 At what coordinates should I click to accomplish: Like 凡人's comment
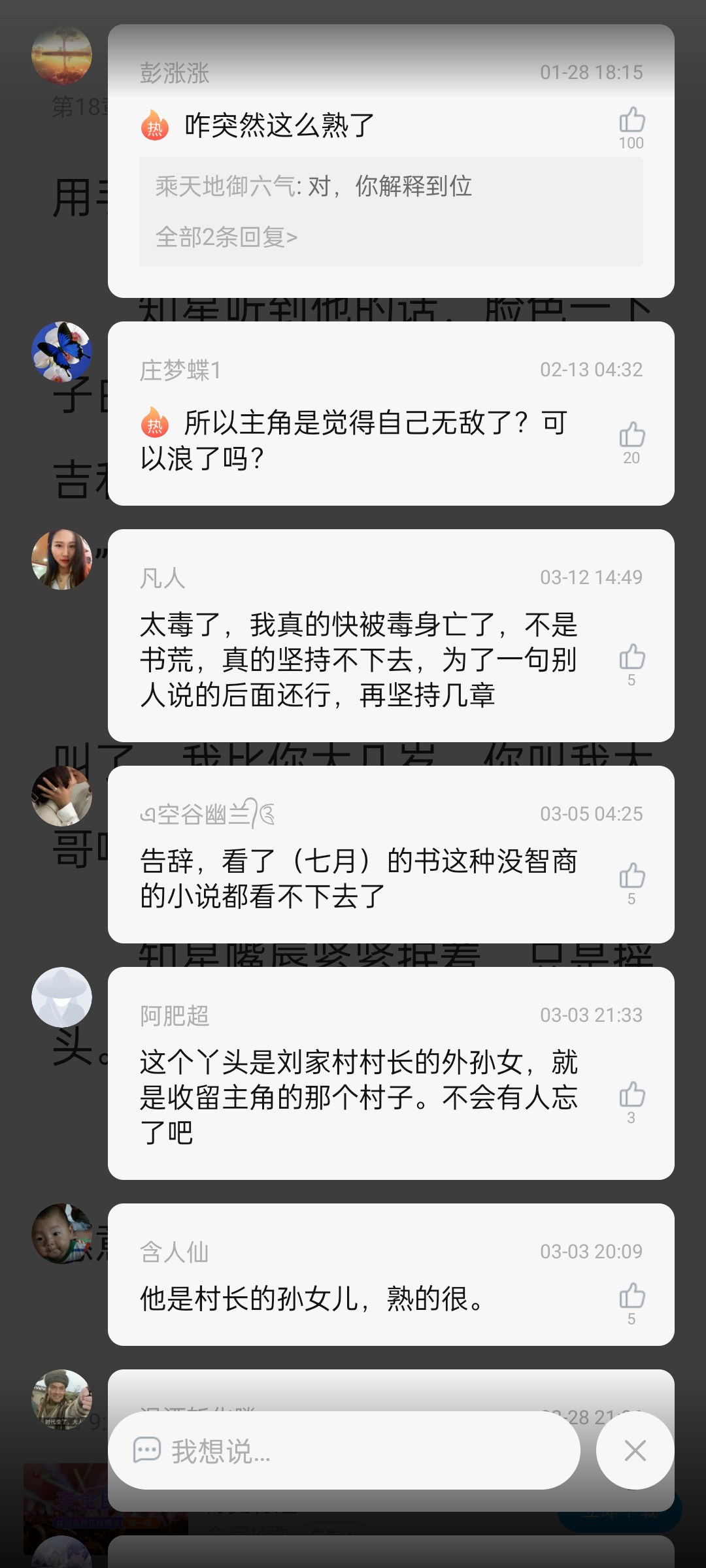click(x=631, y=658)
